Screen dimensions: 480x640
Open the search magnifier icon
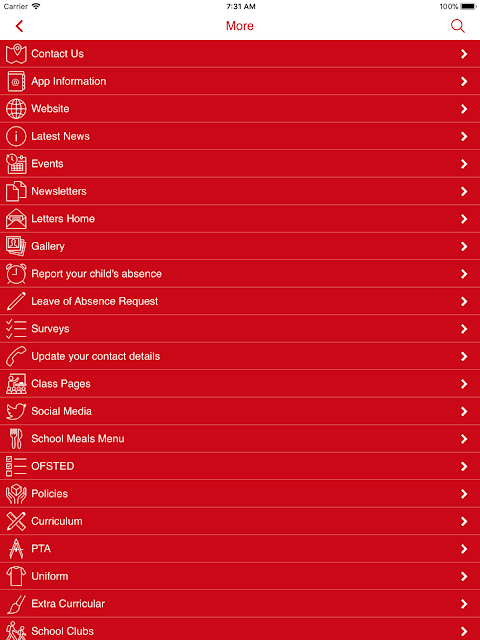pyautogui.click(x=458, y=26)
